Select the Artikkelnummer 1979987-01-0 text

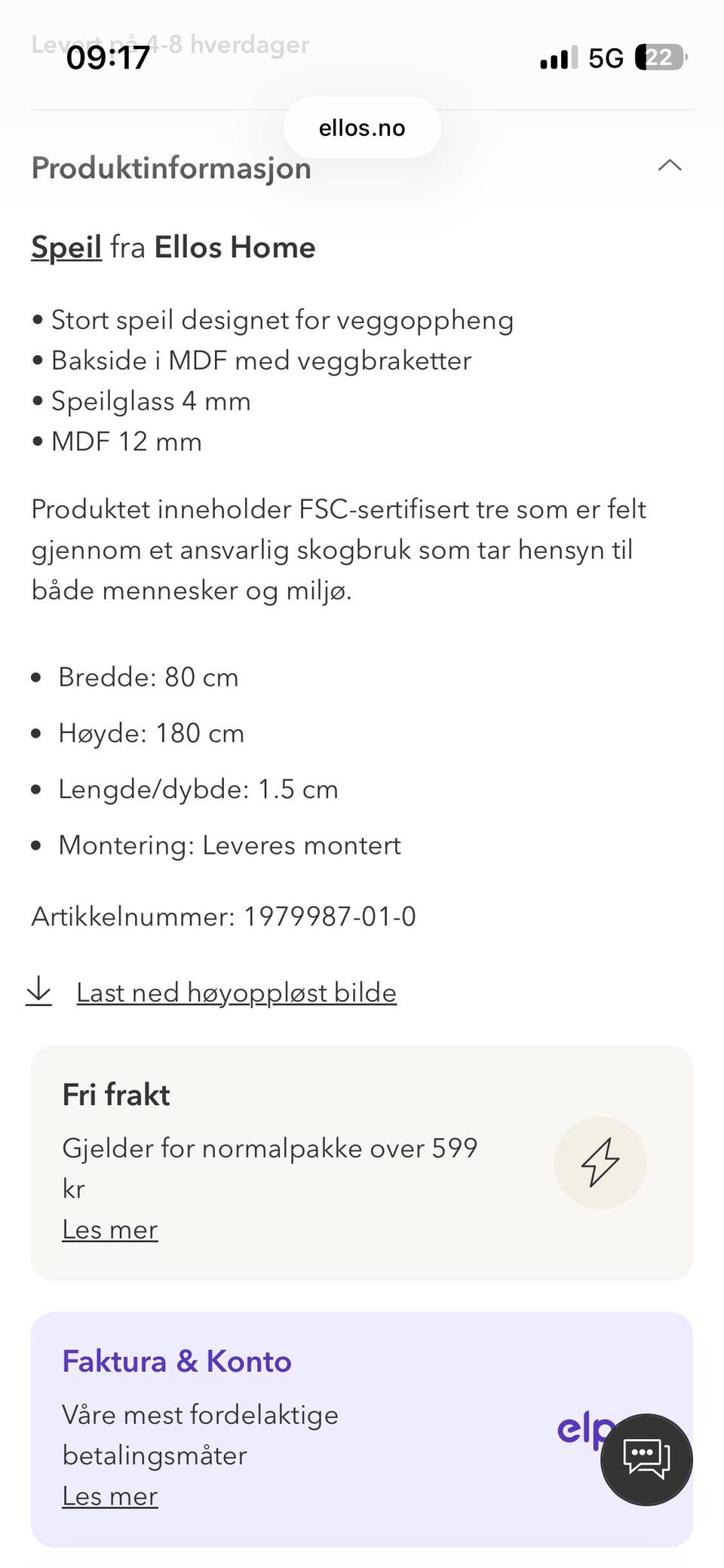[x=224, y=916]
